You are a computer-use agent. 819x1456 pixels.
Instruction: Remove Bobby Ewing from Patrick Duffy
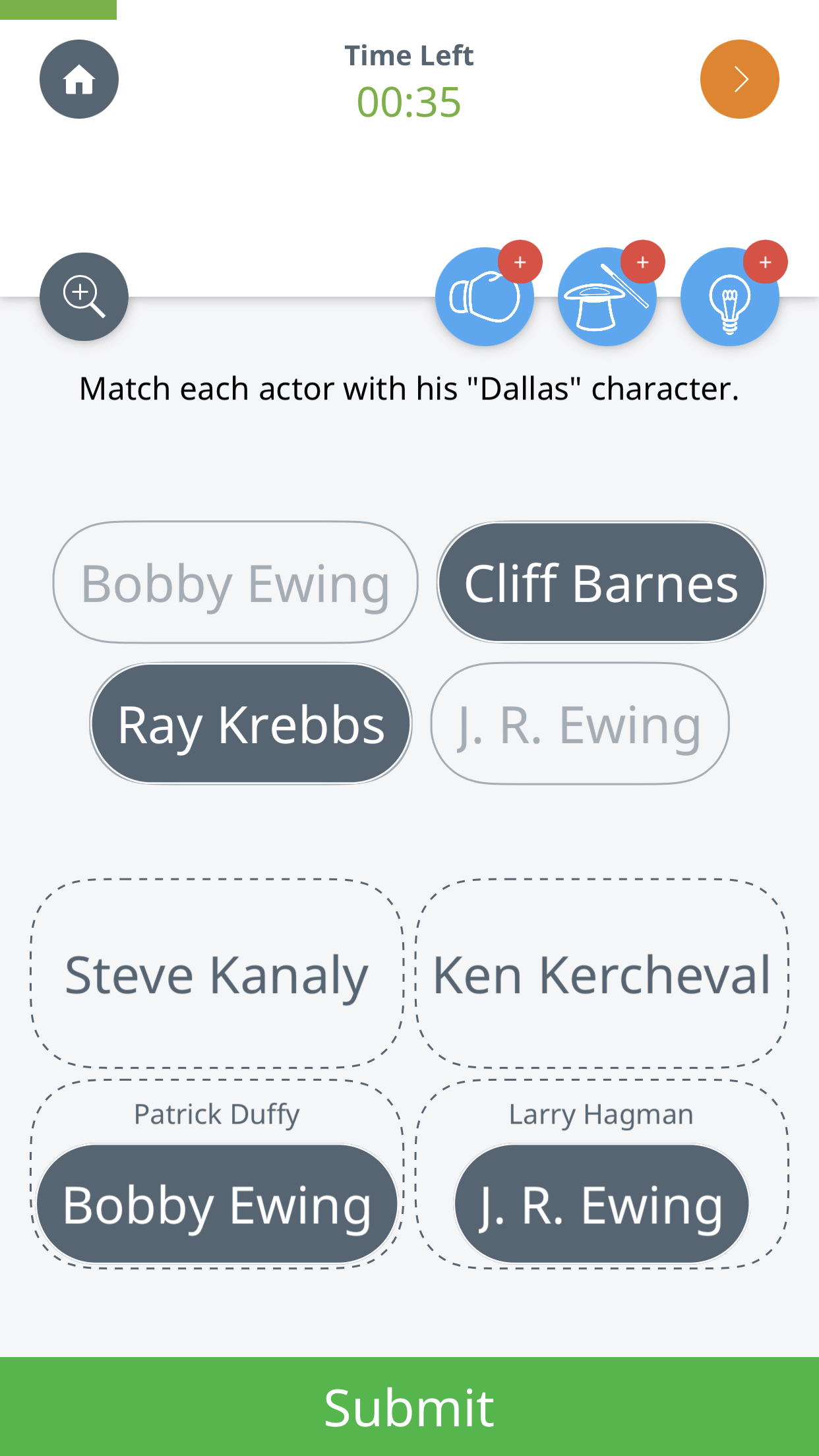pos(216,1204)
